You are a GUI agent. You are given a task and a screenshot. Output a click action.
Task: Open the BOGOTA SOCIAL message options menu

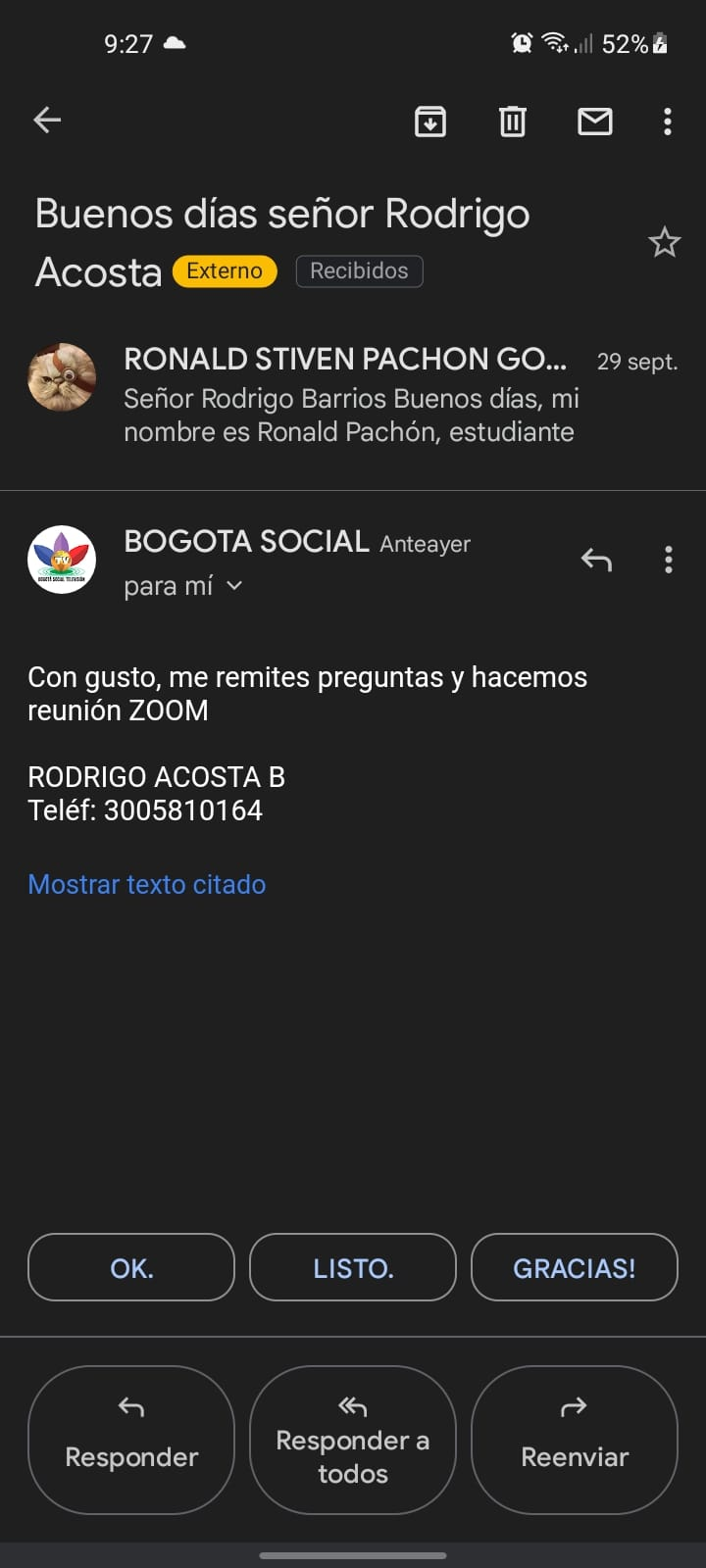[669, 560]
